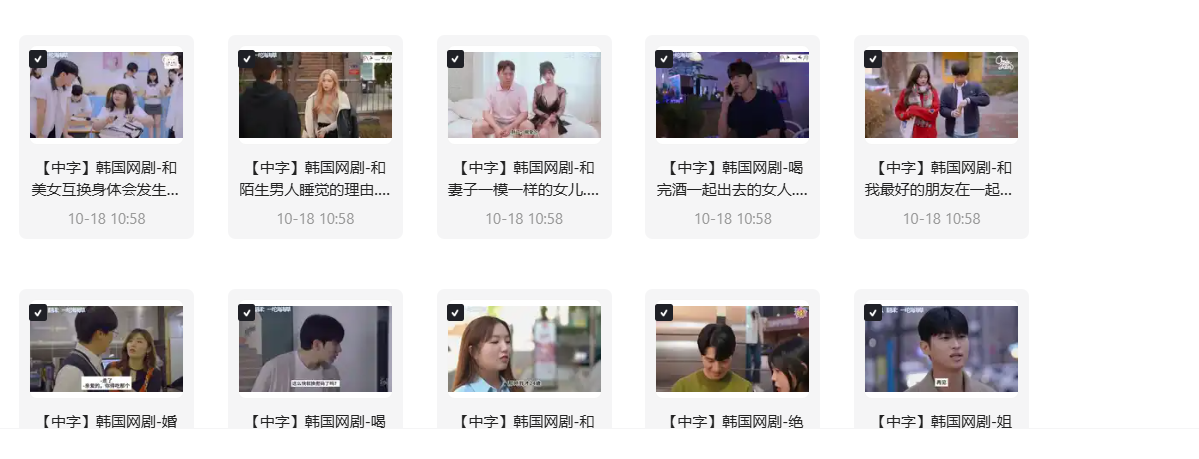Deselect the file 喝完酒一起出去的女人

pyautogui.click(x=664, y=59)
